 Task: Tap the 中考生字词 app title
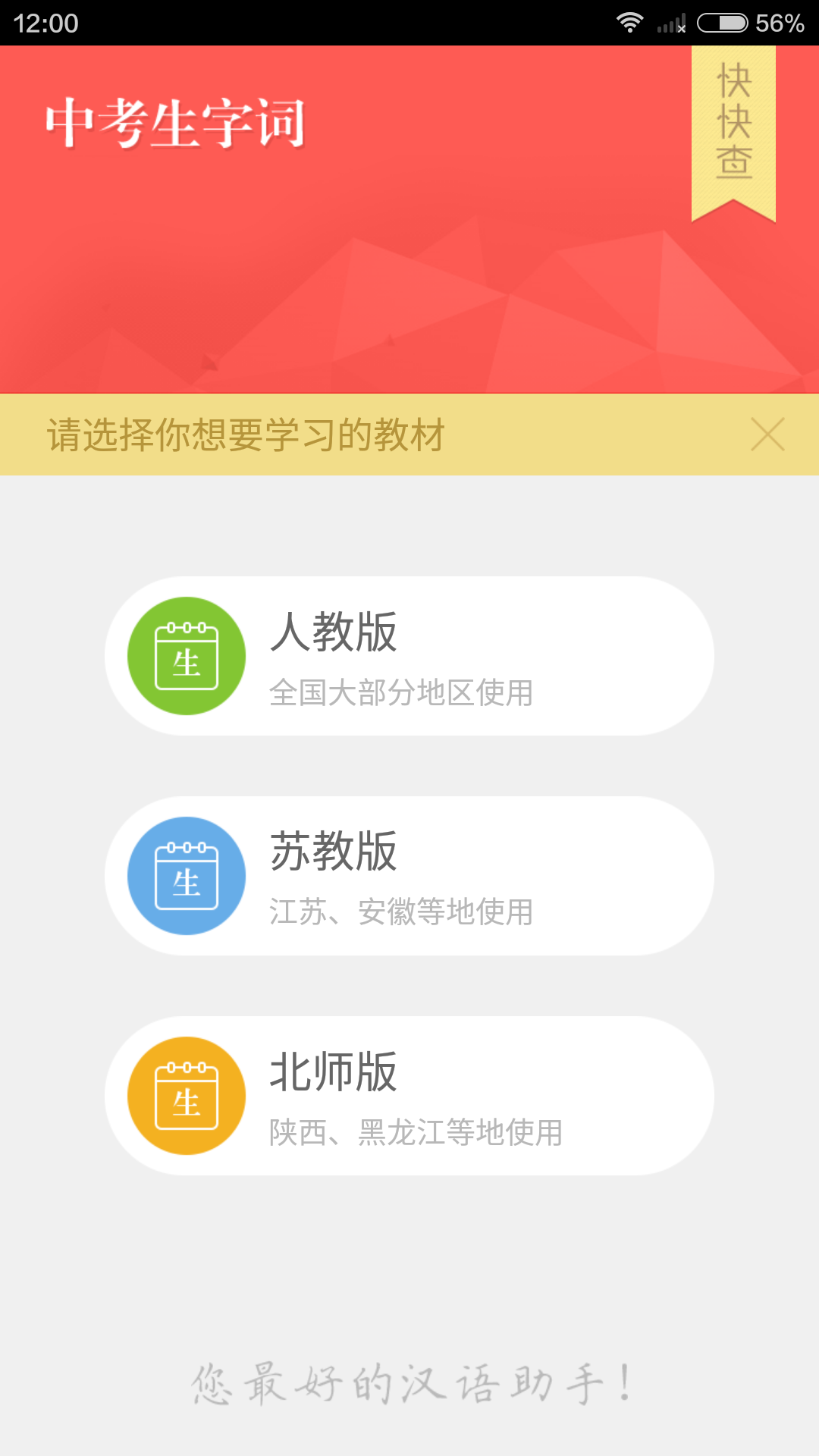click(176, 121)
